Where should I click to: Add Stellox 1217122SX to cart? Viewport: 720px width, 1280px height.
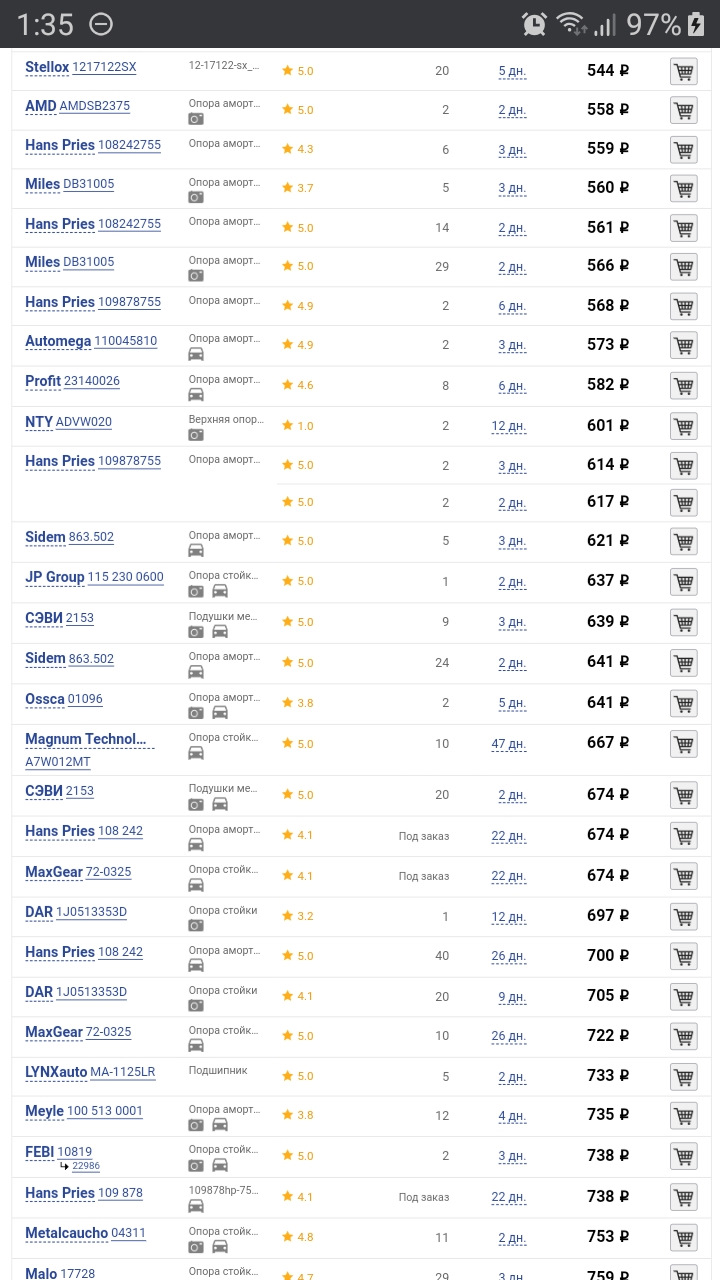(x=683, y=71)
